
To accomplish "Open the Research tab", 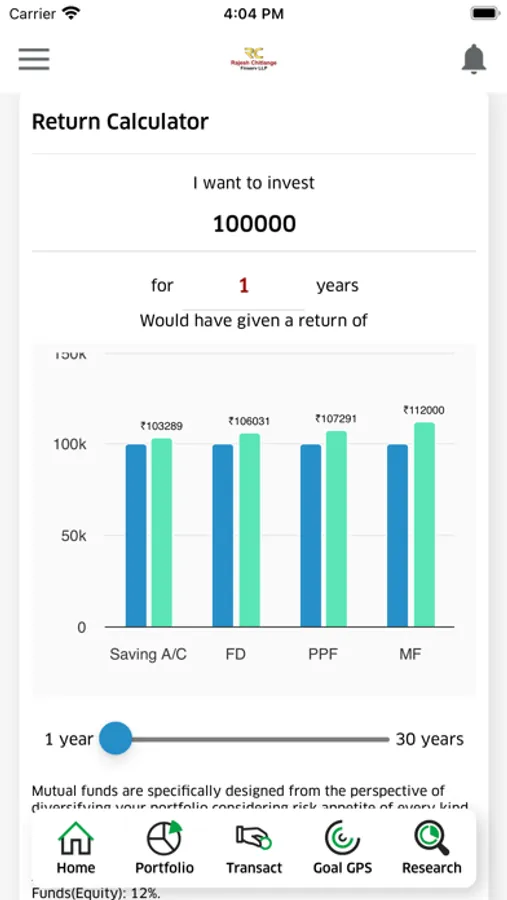I will 431,848.
